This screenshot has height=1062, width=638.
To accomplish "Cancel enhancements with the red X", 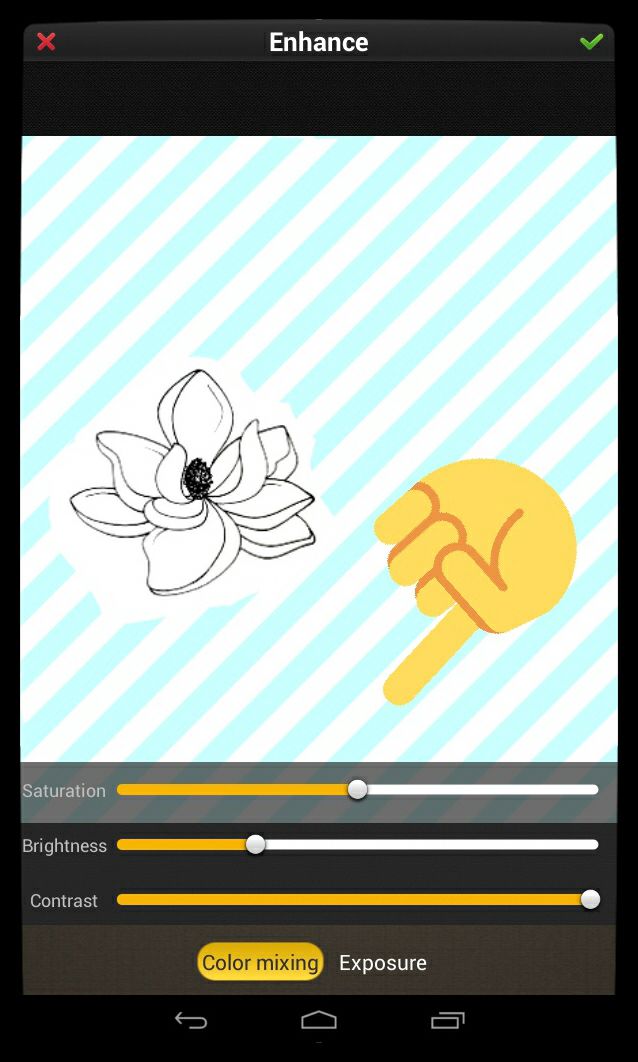I will [x=46, y=42].
